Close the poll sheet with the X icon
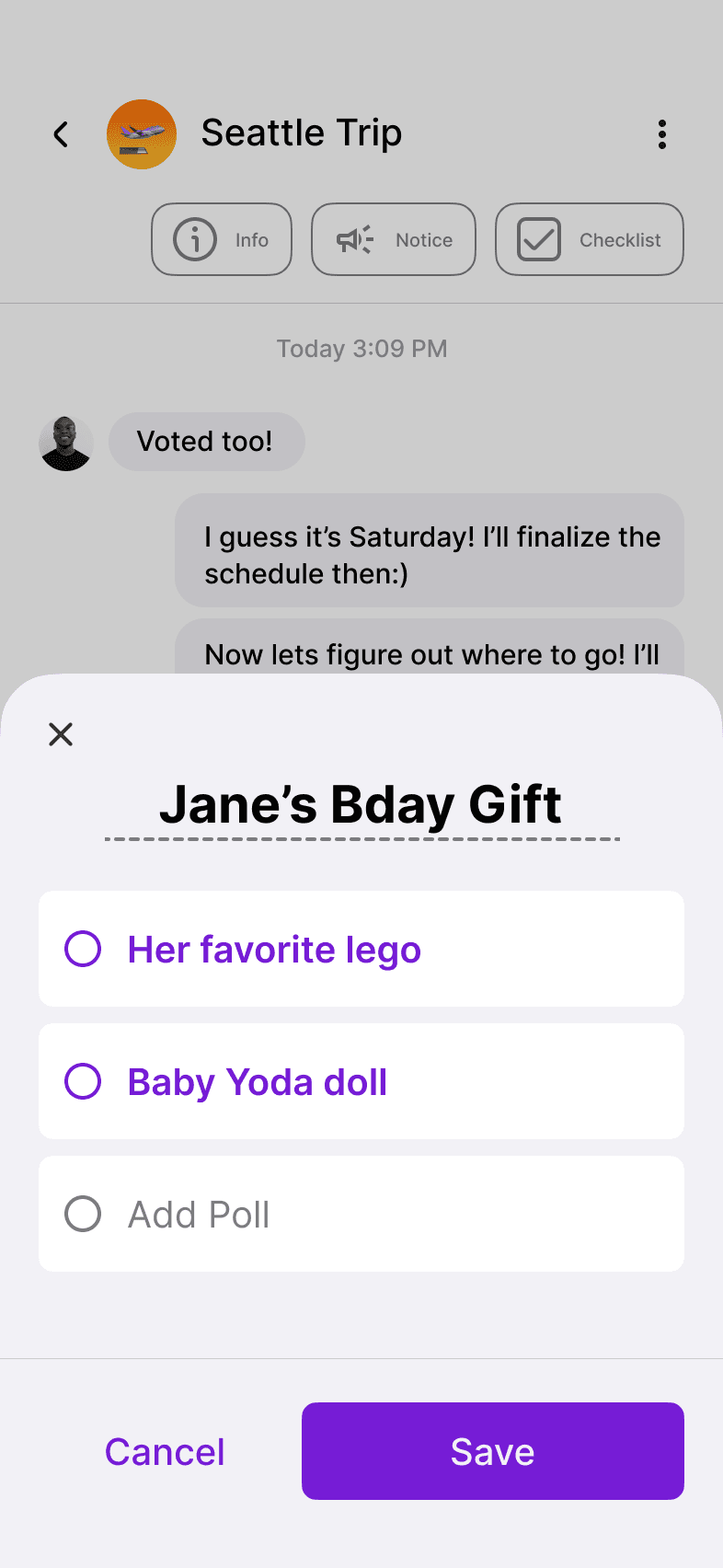Screen dimensions: 723x1568 click(61, 734)
